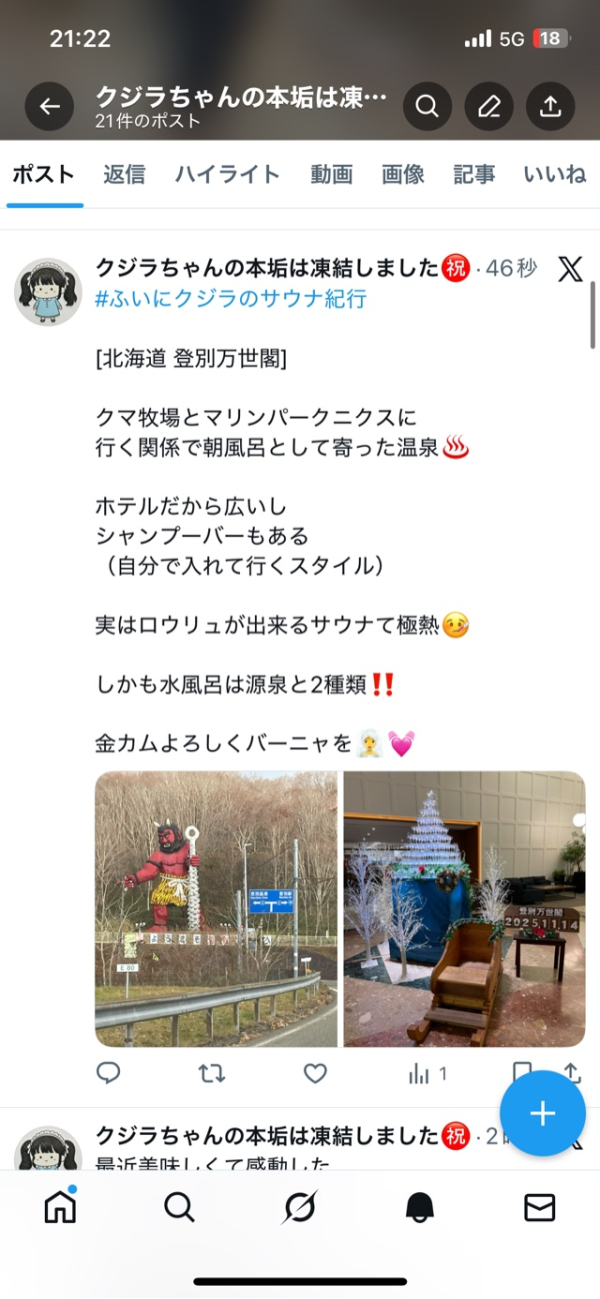Switch to the 返信 tab

tap(124, 174)
